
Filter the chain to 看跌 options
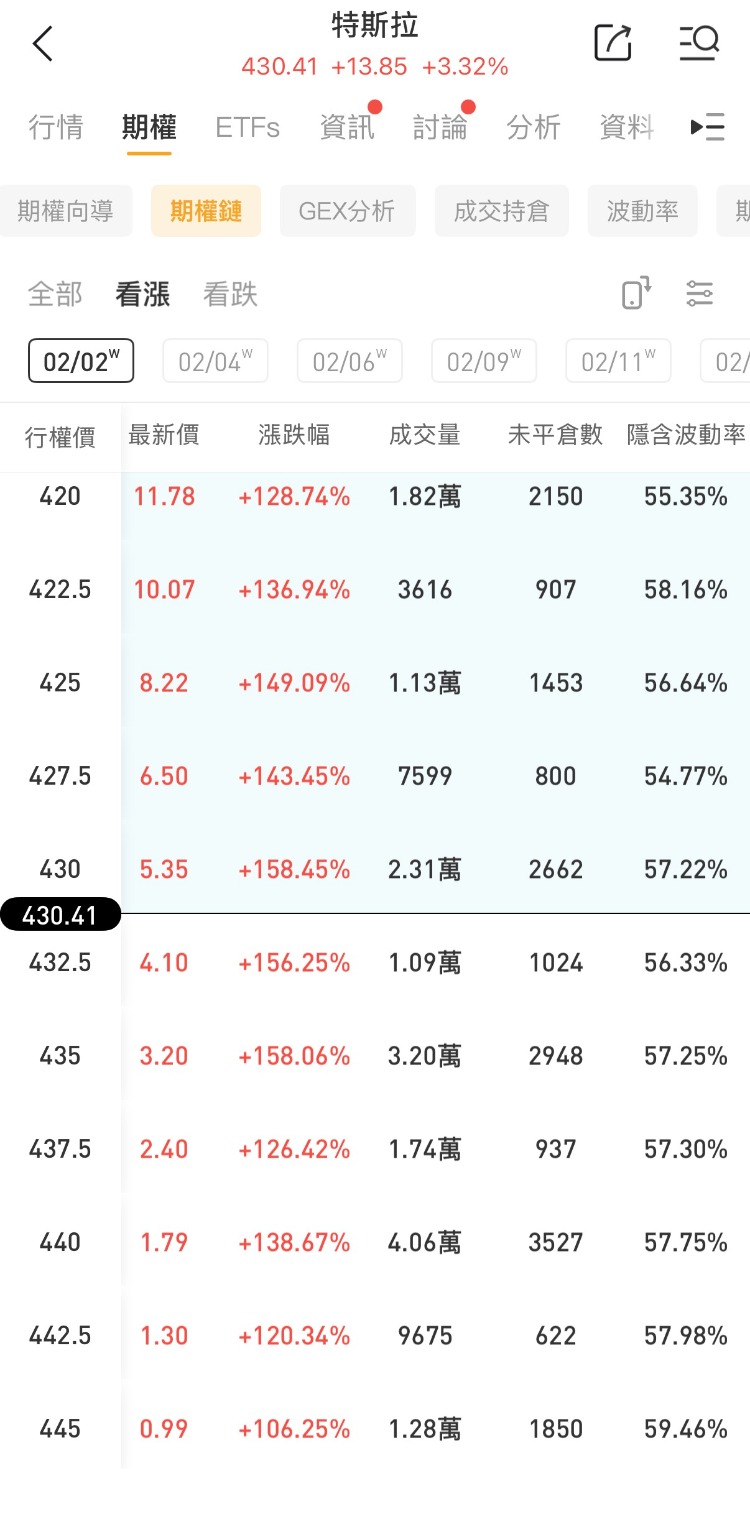230,294
